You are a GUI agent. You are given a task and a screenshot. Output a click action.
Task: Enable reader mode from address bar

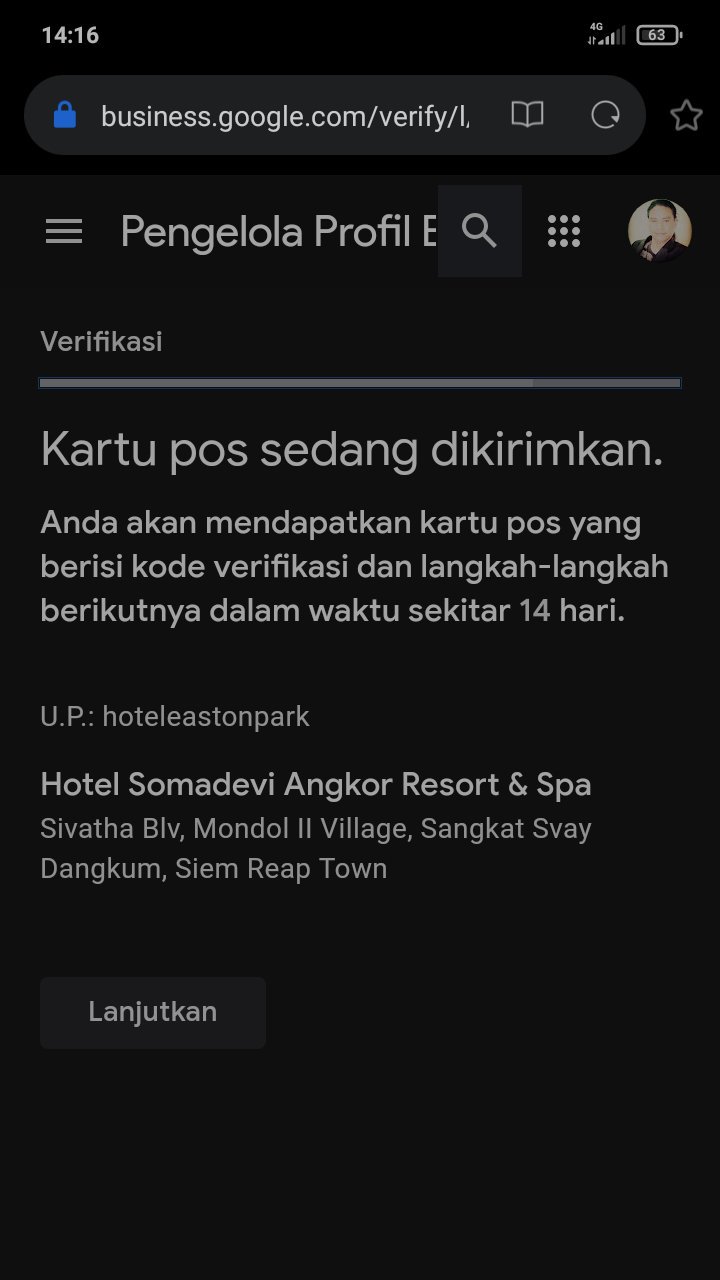[x=527, y=115]
